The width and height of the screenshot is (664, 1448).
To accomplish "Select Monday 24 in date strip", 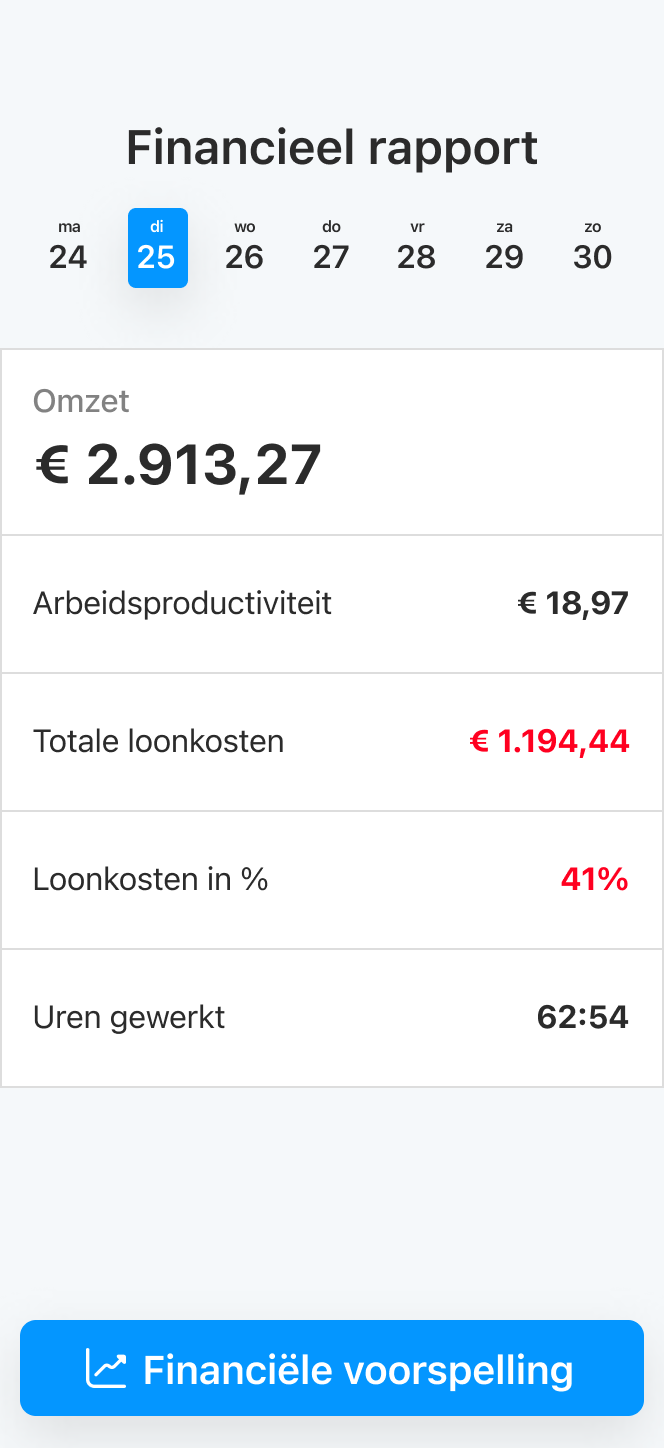I will pyautogui.click(x=68, y=247).
